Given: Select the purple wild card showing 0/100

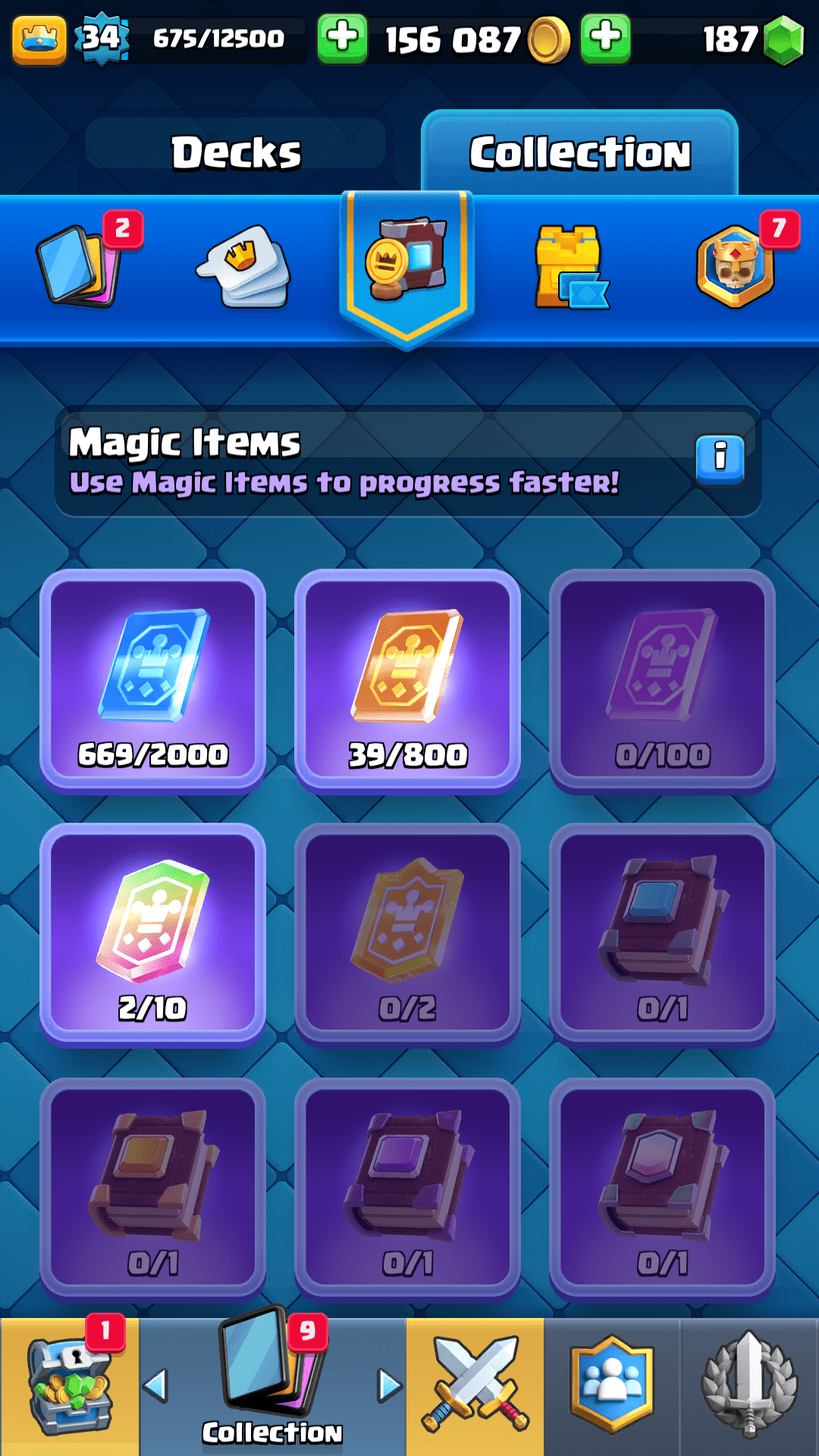Looking at the screenshot, I should click(x=662, y=680).
